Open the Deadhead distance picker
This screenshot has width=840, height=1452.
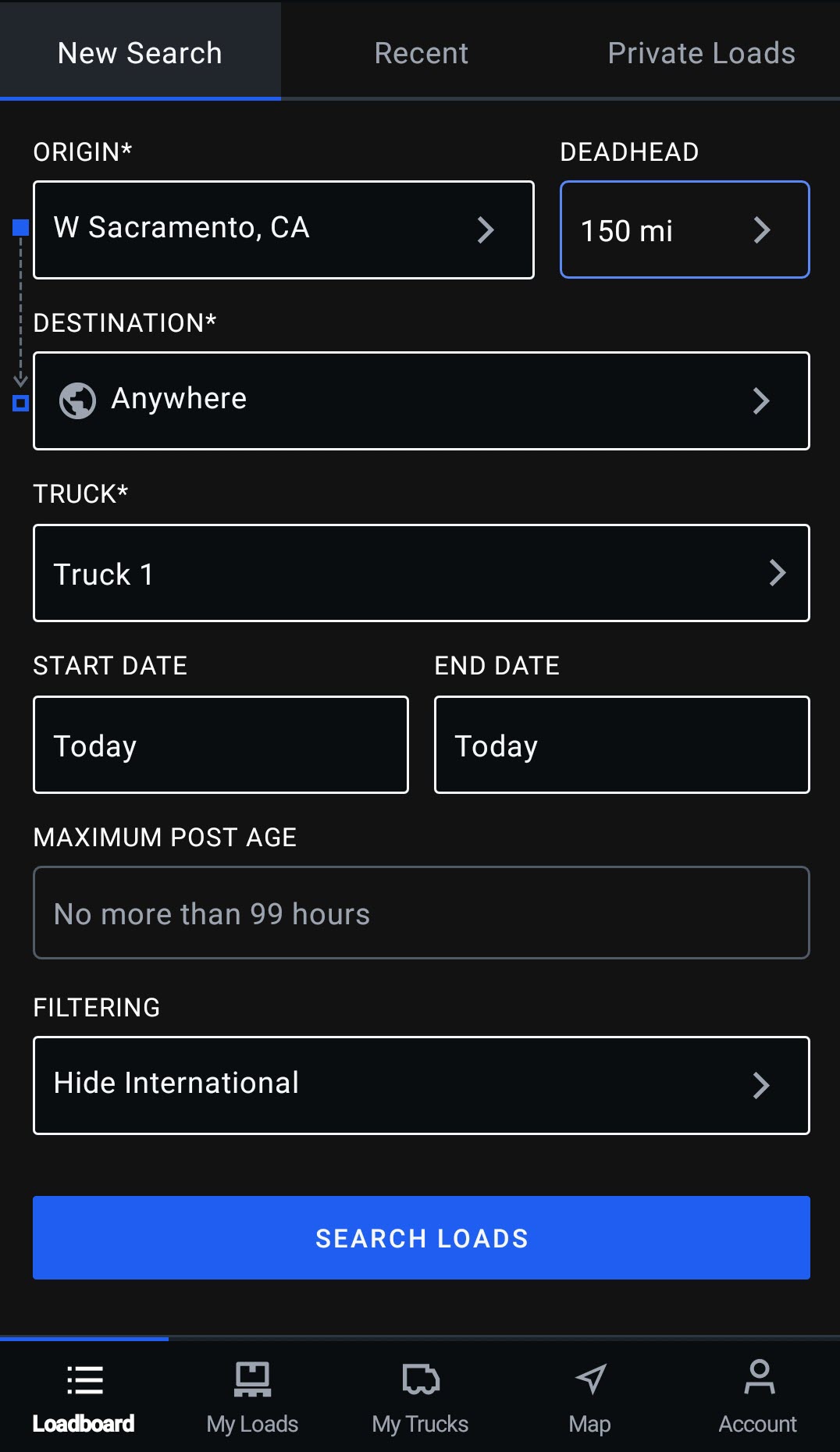[x=685, y=229]
